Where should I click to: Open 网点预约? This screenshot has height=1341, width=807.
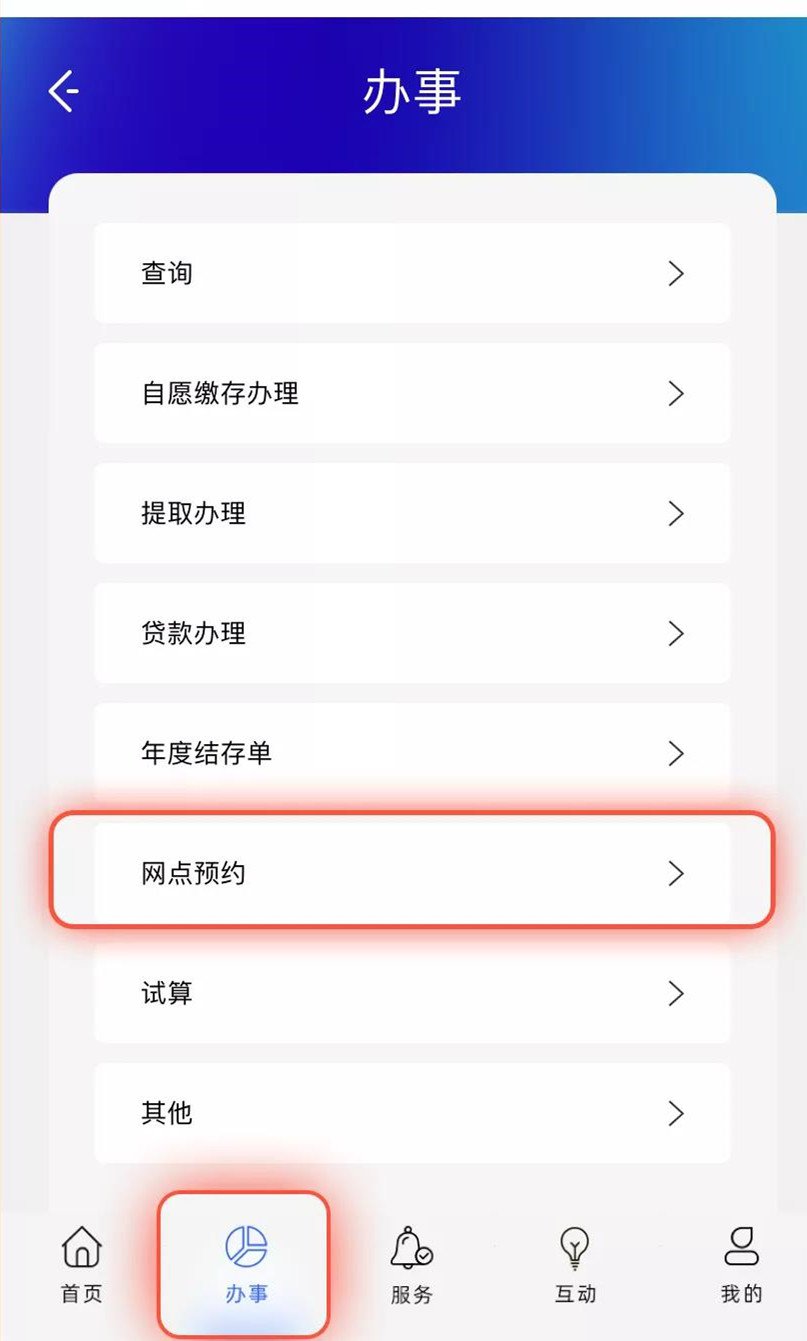412,873
